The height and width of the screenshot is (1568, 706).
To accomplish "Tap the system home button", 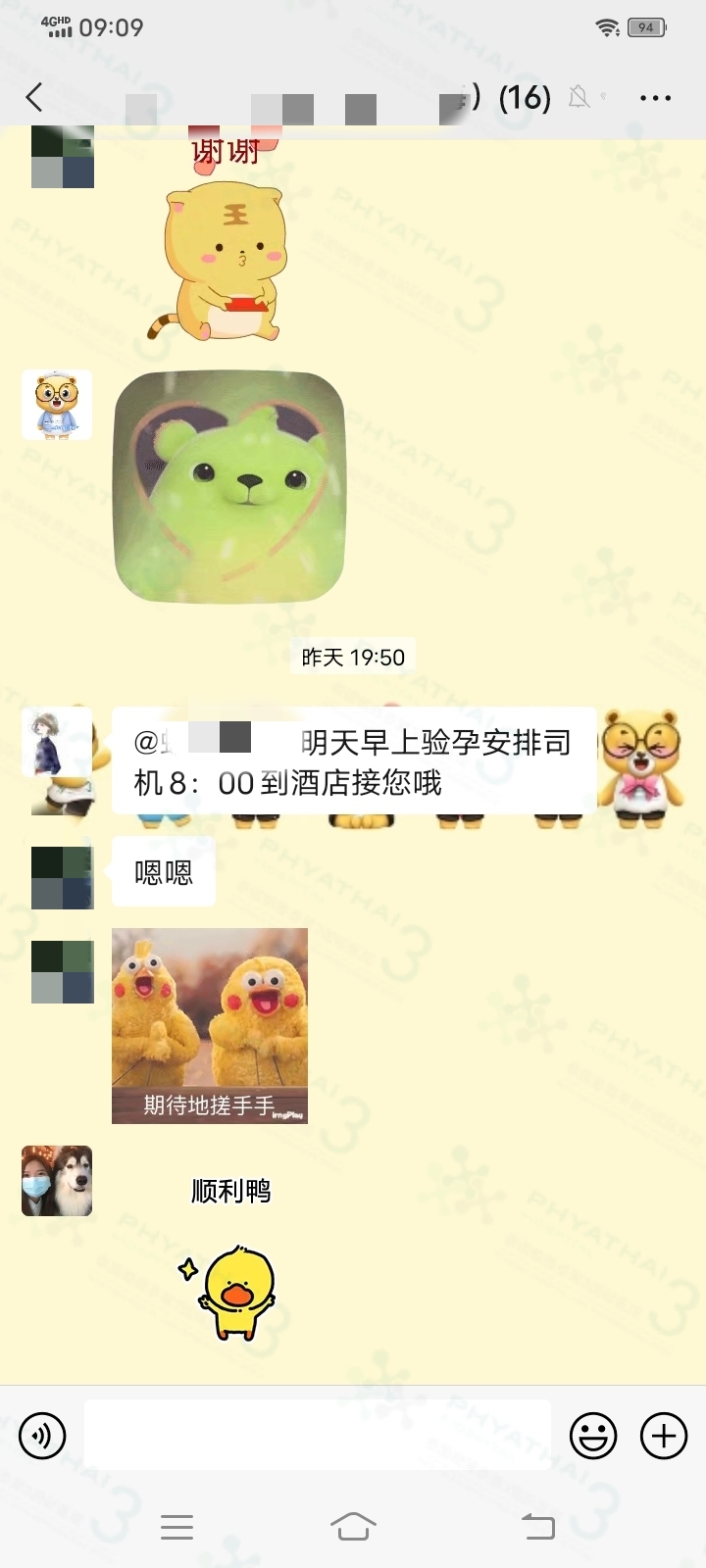I will point(353,1526).
